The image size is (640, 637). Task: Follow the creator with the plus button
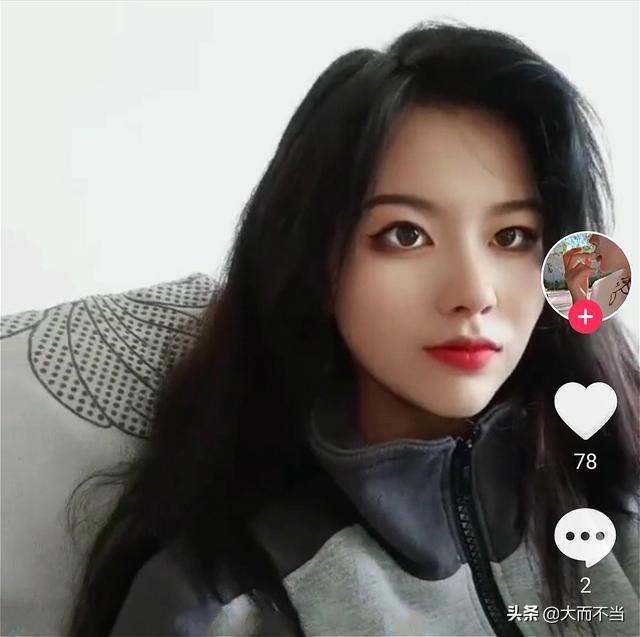click(x=585, y=317)
